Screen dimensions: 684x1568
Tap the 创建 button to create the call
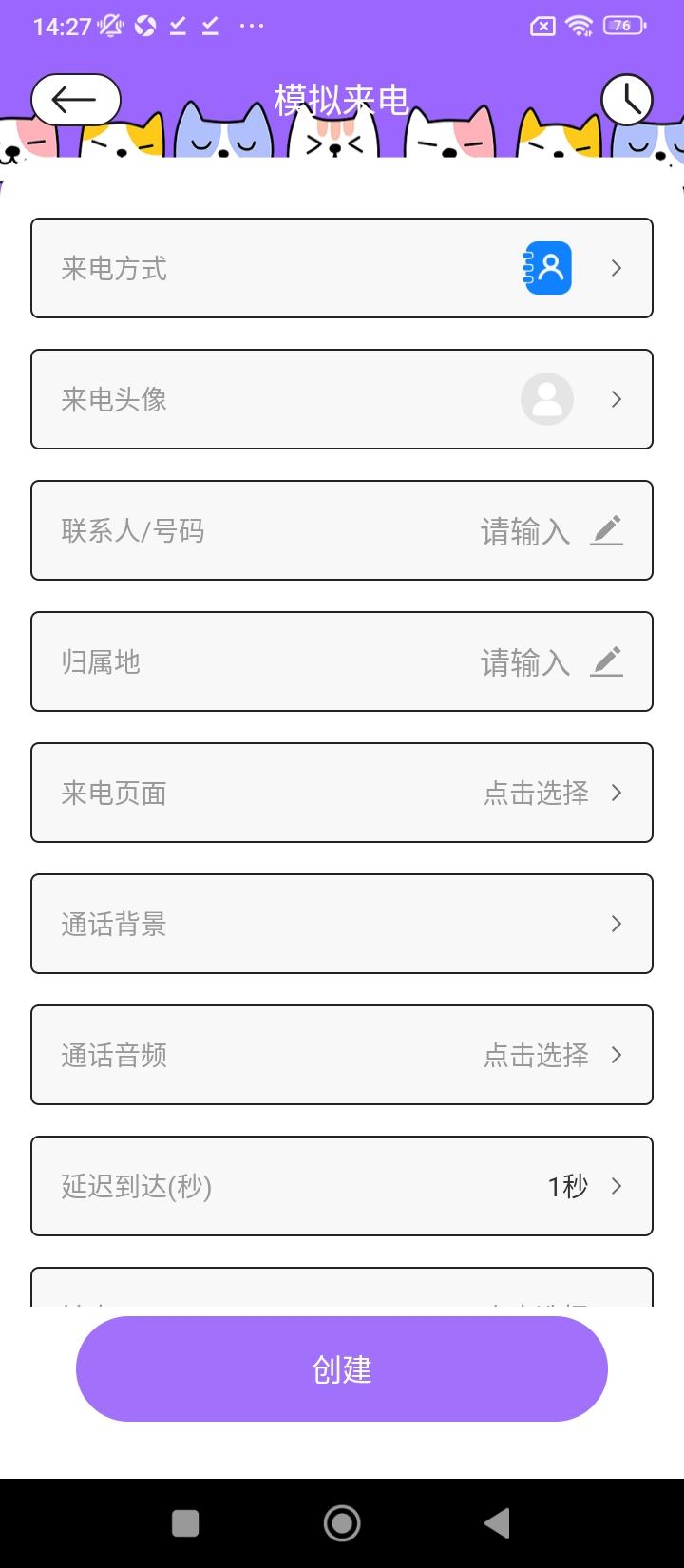(342, 1368)
